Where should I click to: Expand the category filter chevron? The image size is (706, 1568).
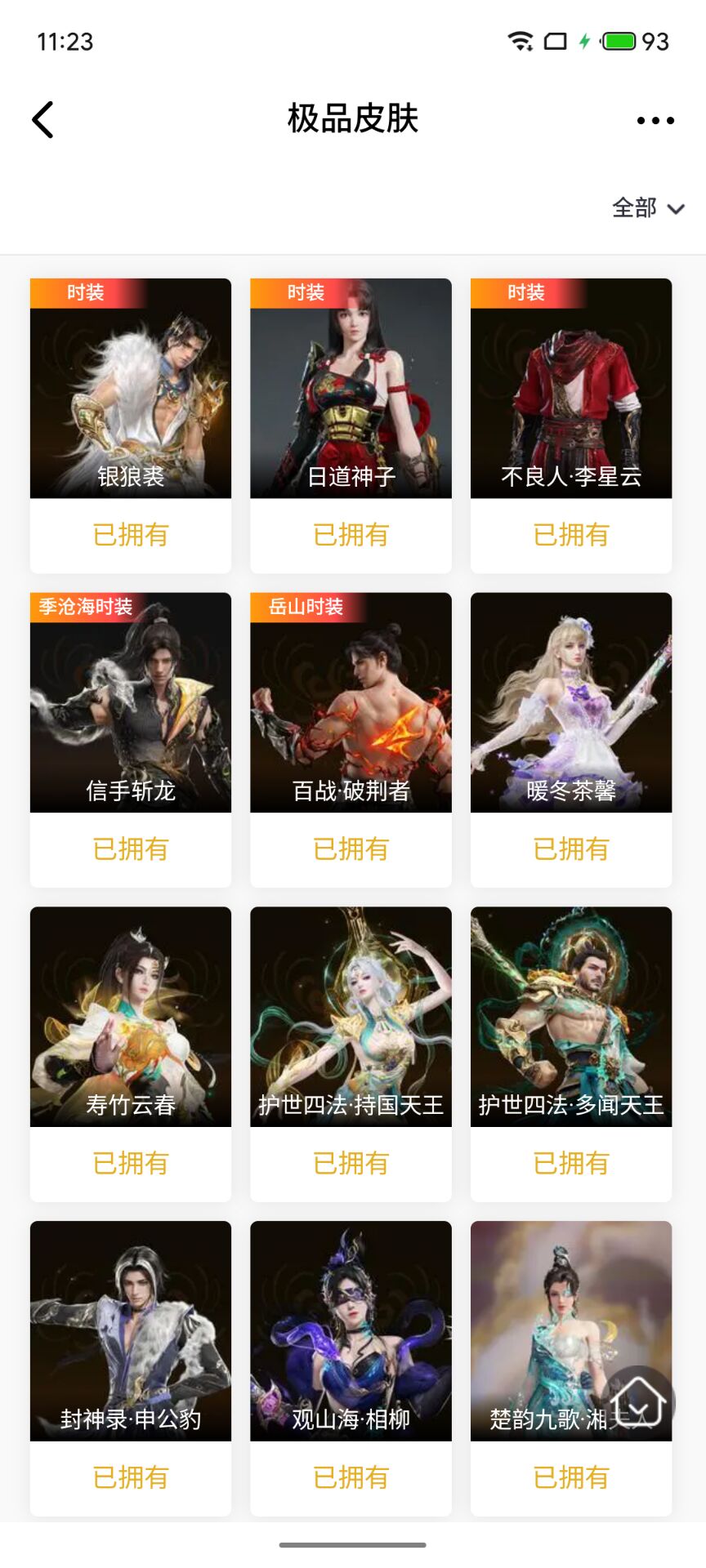pos(677,210)
